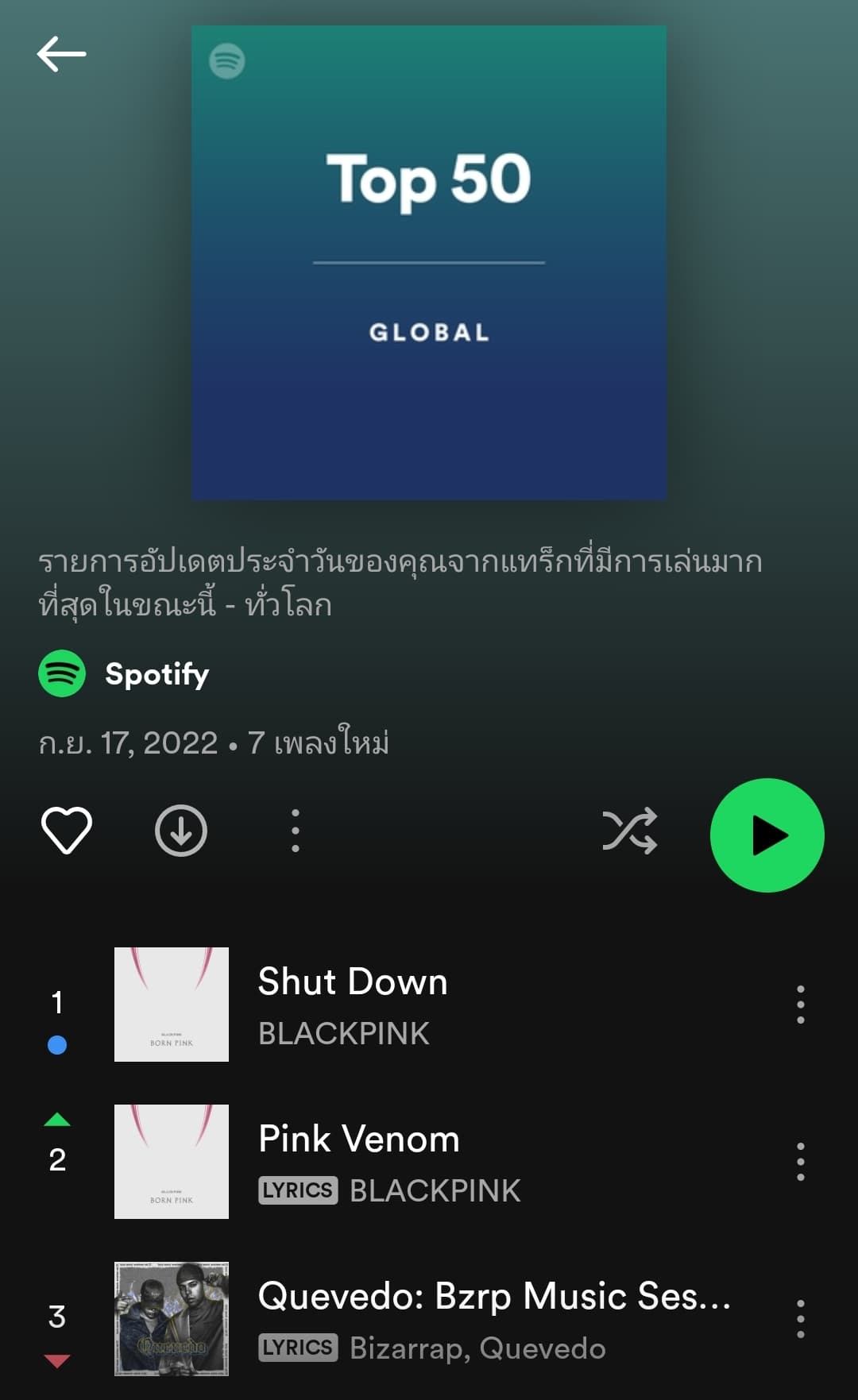Select the Born Pink album thumbnail for Shut Down
Screen dimensions: 858x1400
172,1005
